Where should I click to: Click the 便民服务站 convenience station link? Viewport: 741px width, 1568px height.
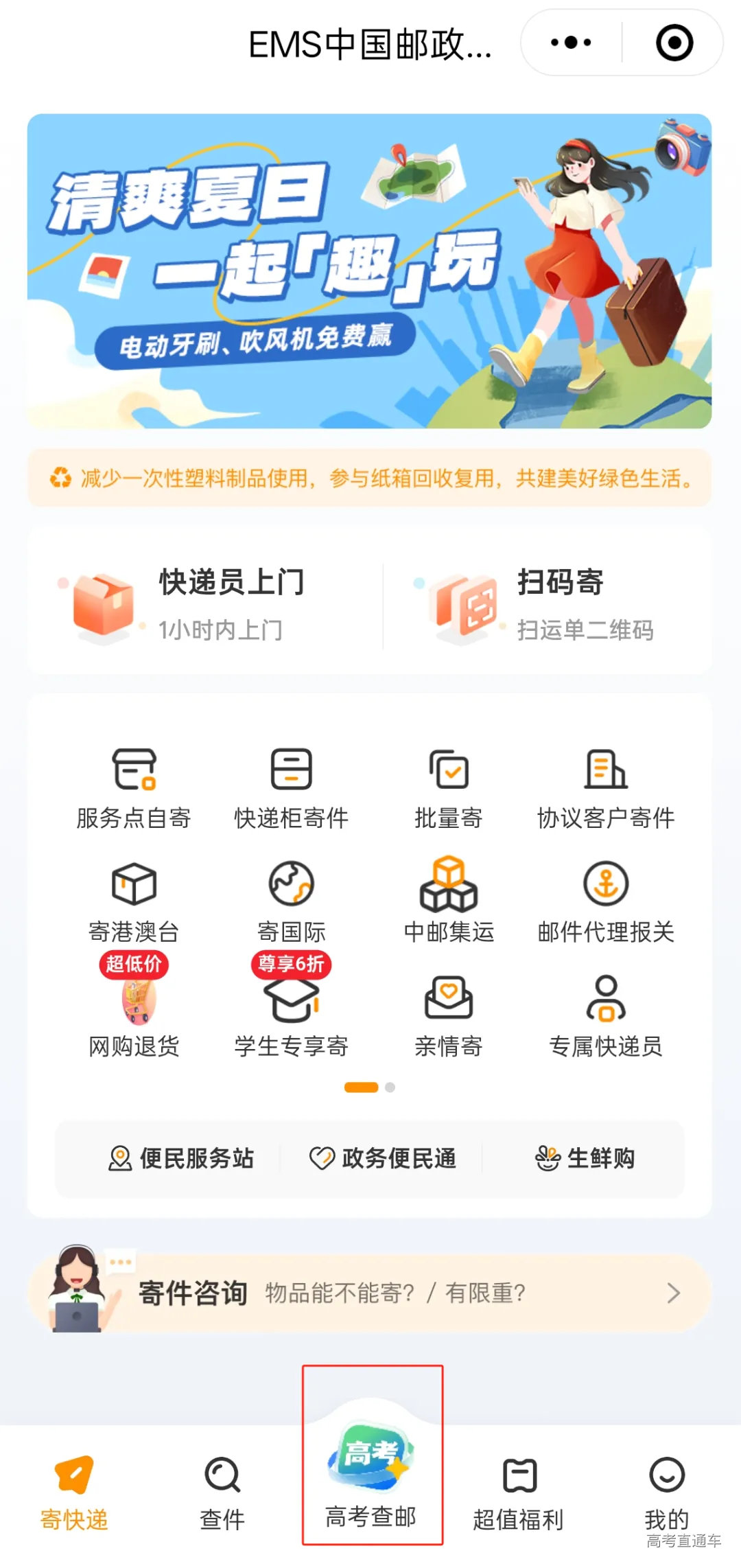(185, 1158)
